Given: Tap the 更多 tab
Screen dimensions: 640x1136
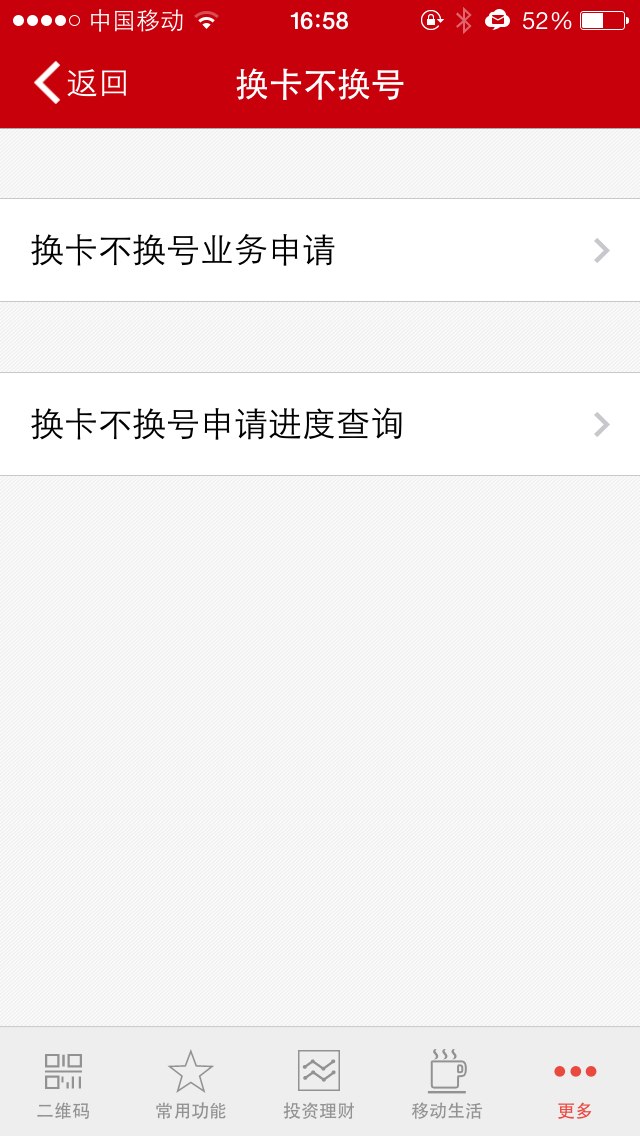Looking at the screenshot, I should click(x=575, y=1083).
